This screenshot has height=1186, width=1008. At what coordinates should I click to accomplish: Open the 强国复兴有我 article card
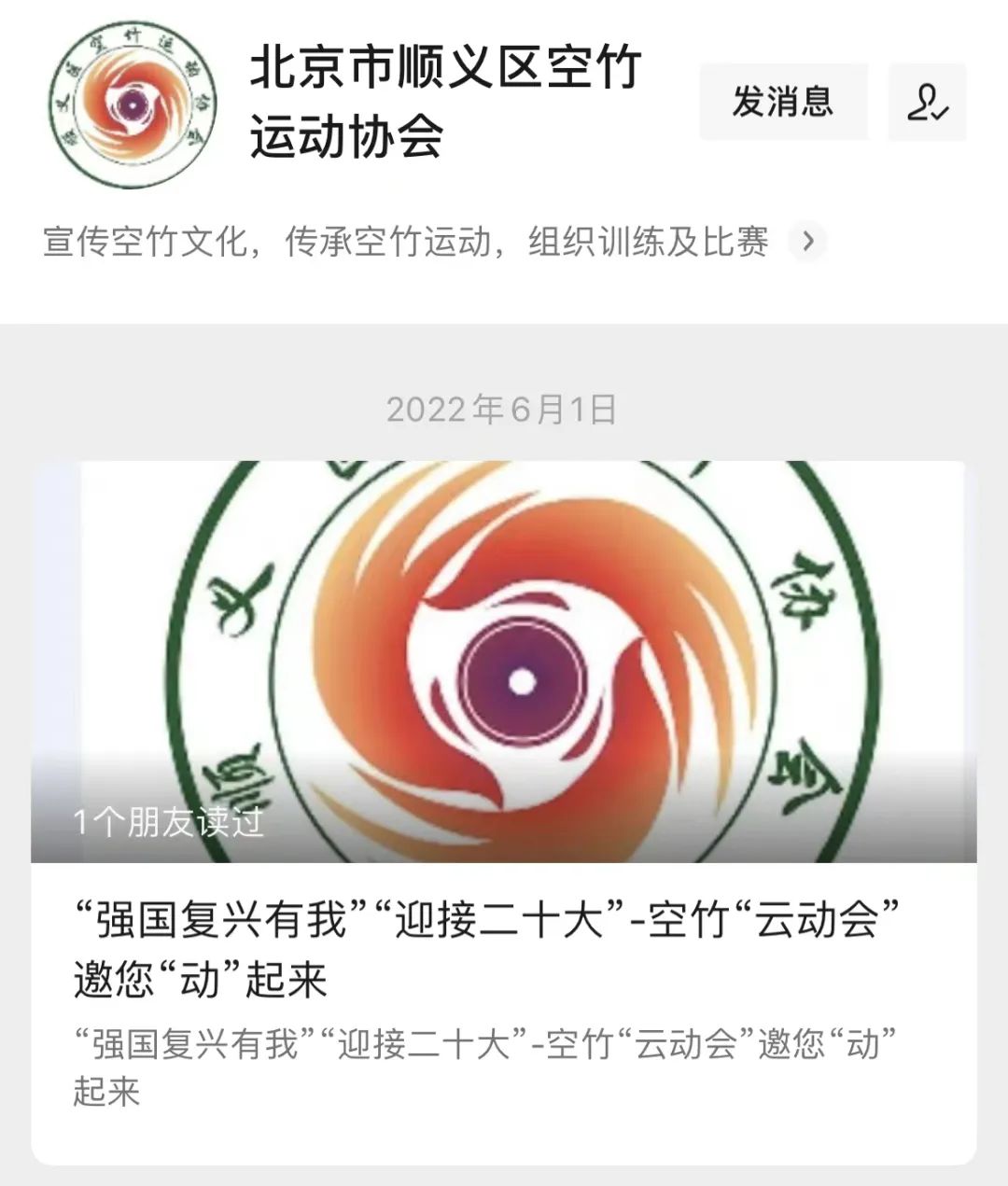[504, 812]
